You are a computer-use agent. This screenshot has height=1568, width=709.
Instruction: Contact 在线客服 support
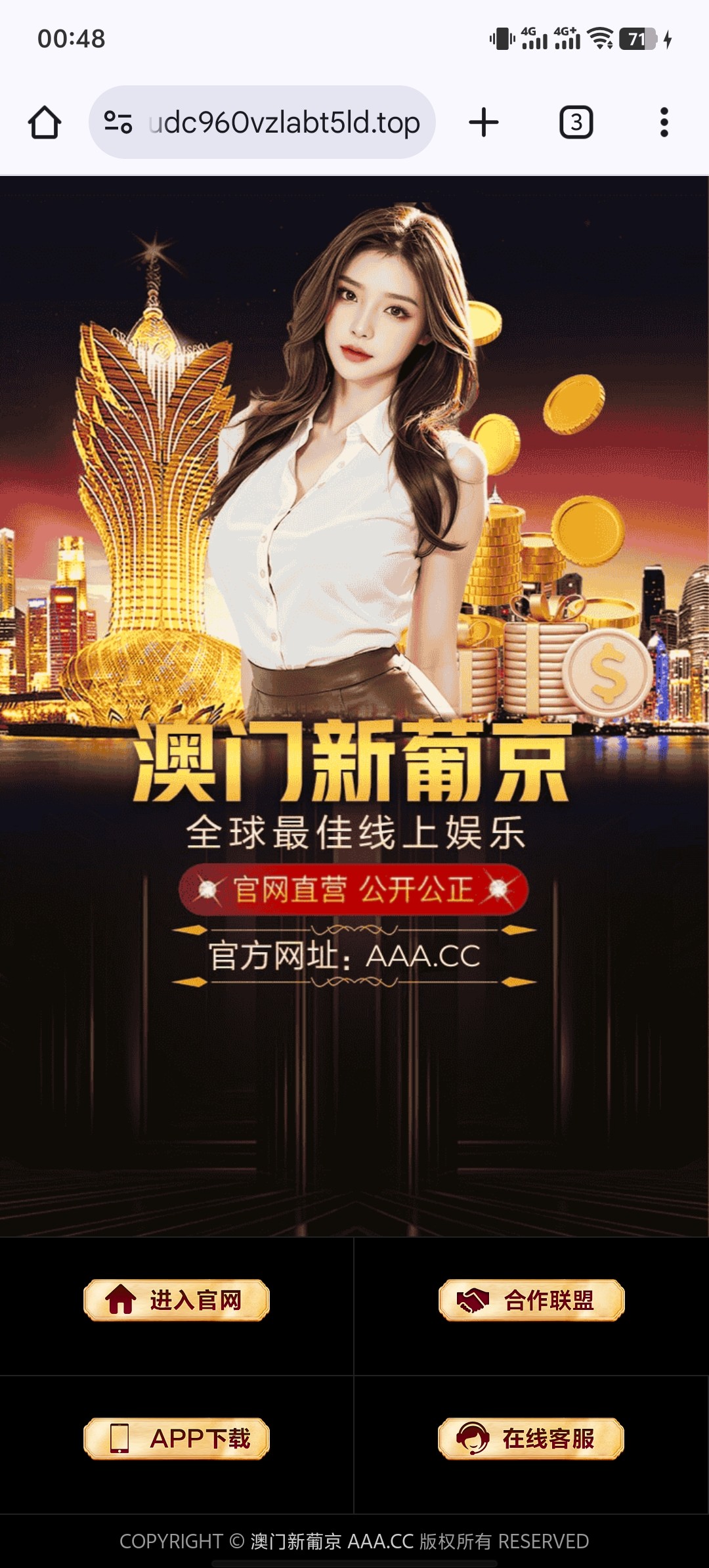click(531, 1439)
